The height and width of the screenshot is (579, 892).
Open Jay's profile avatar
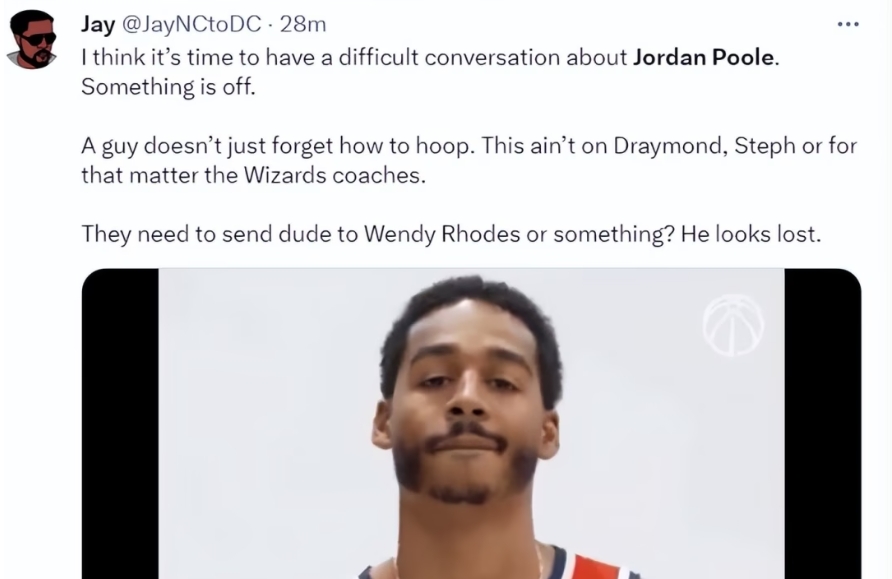[x=33, y=40]
